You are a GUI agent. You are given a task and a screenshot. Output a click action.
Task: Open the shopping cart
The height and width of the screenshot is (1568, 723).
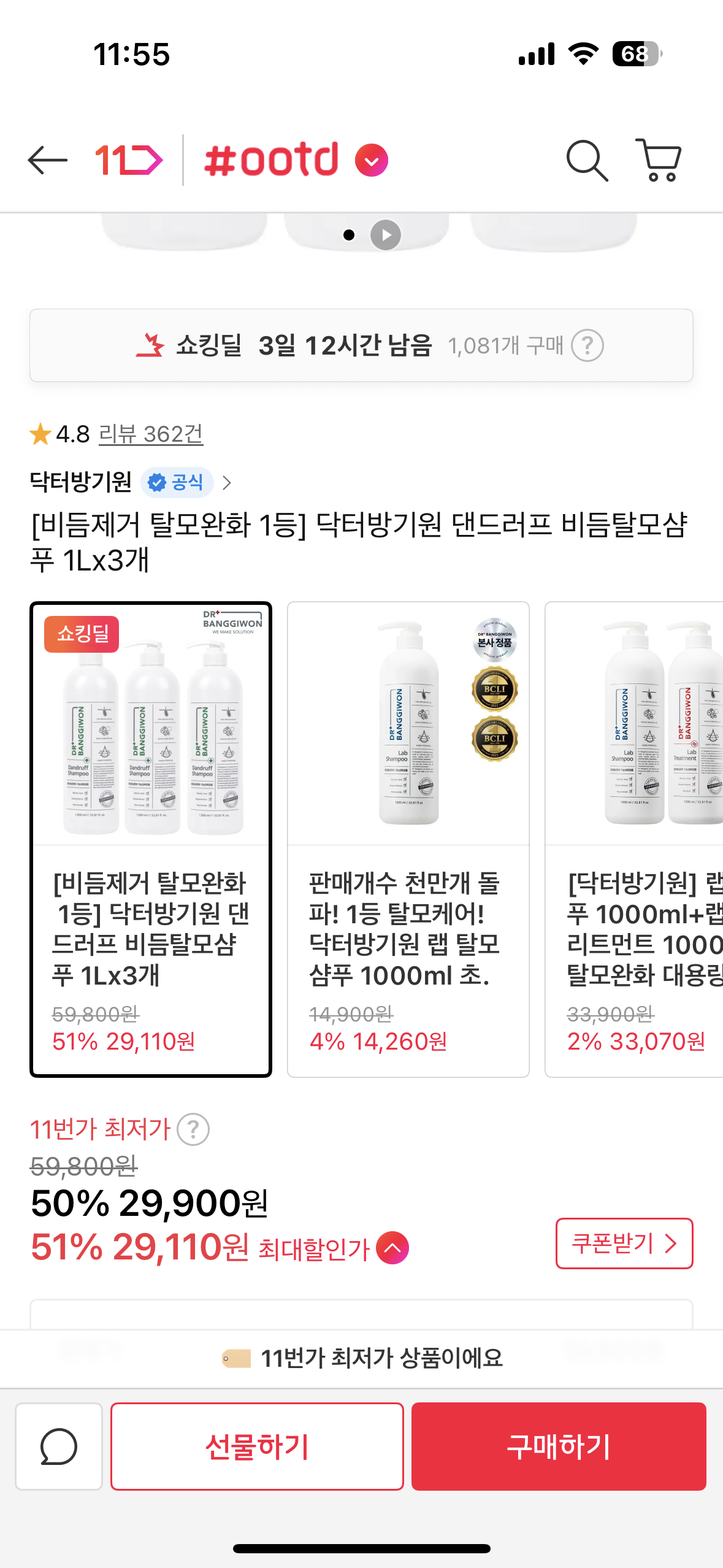[x=659, y=161]
